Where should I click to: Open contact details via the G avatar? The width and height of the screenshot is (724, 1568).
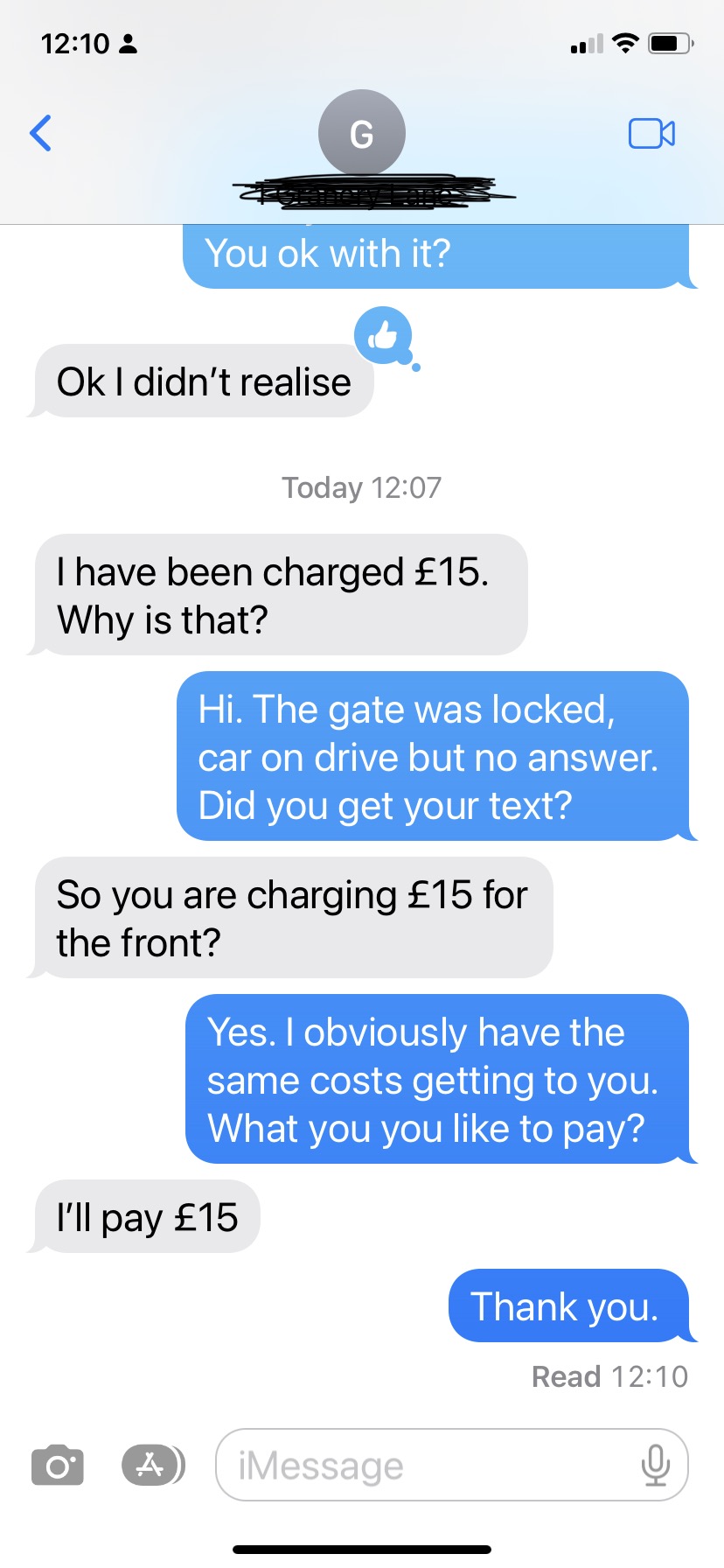(x=361, y=133)
